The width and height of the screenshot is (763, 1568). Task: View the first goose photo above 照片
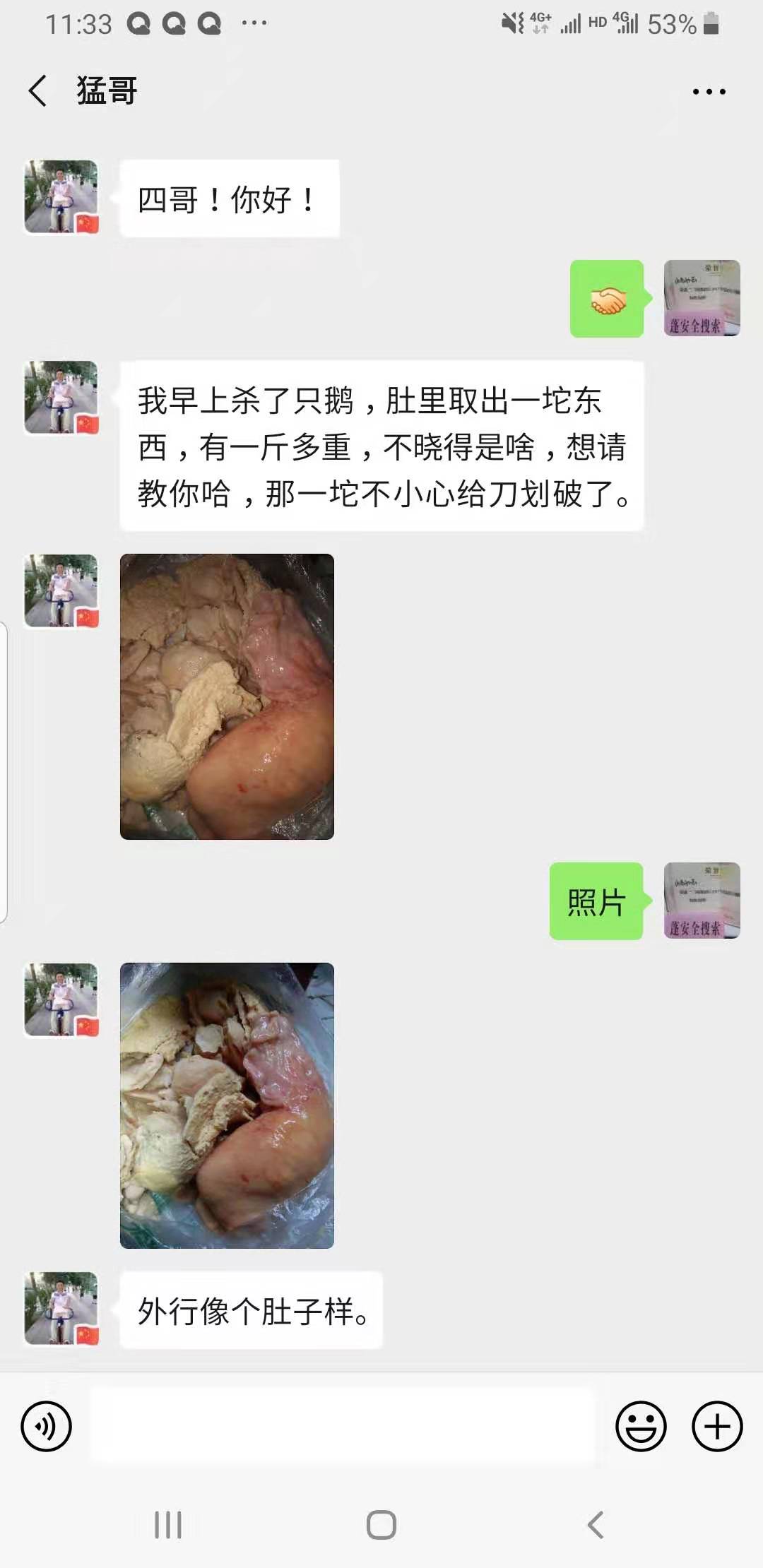click(x=227, y=696)
